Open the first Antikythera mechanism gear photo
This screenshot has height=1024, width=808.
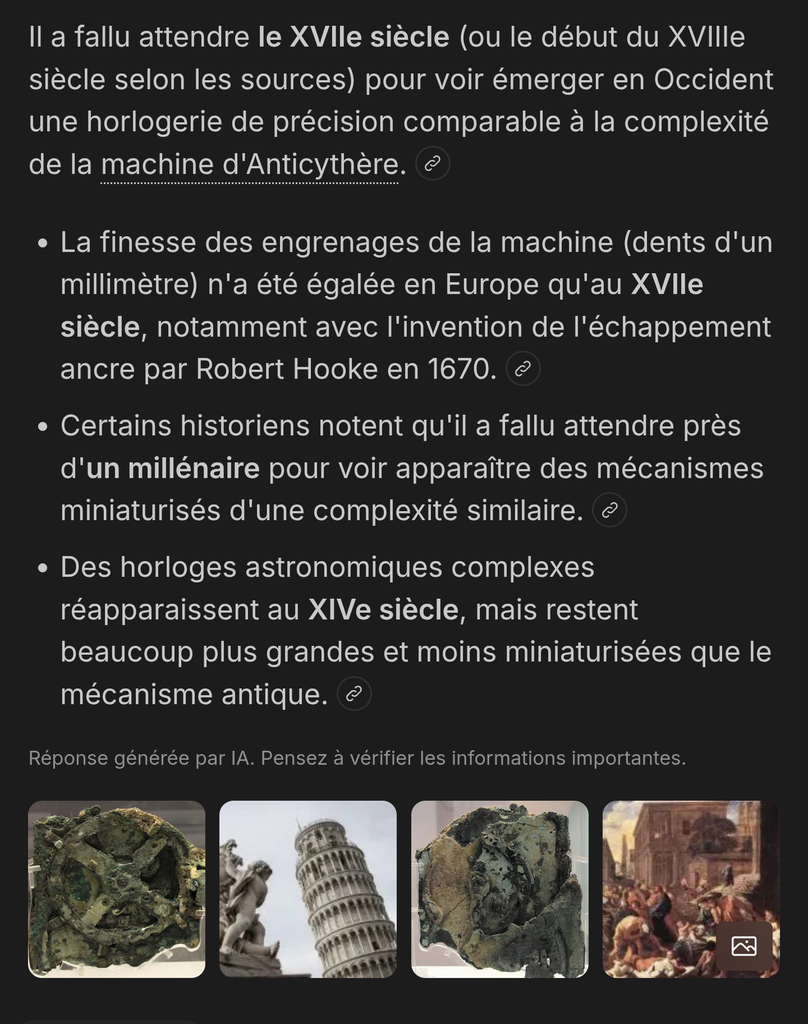(x=117, y=889)
